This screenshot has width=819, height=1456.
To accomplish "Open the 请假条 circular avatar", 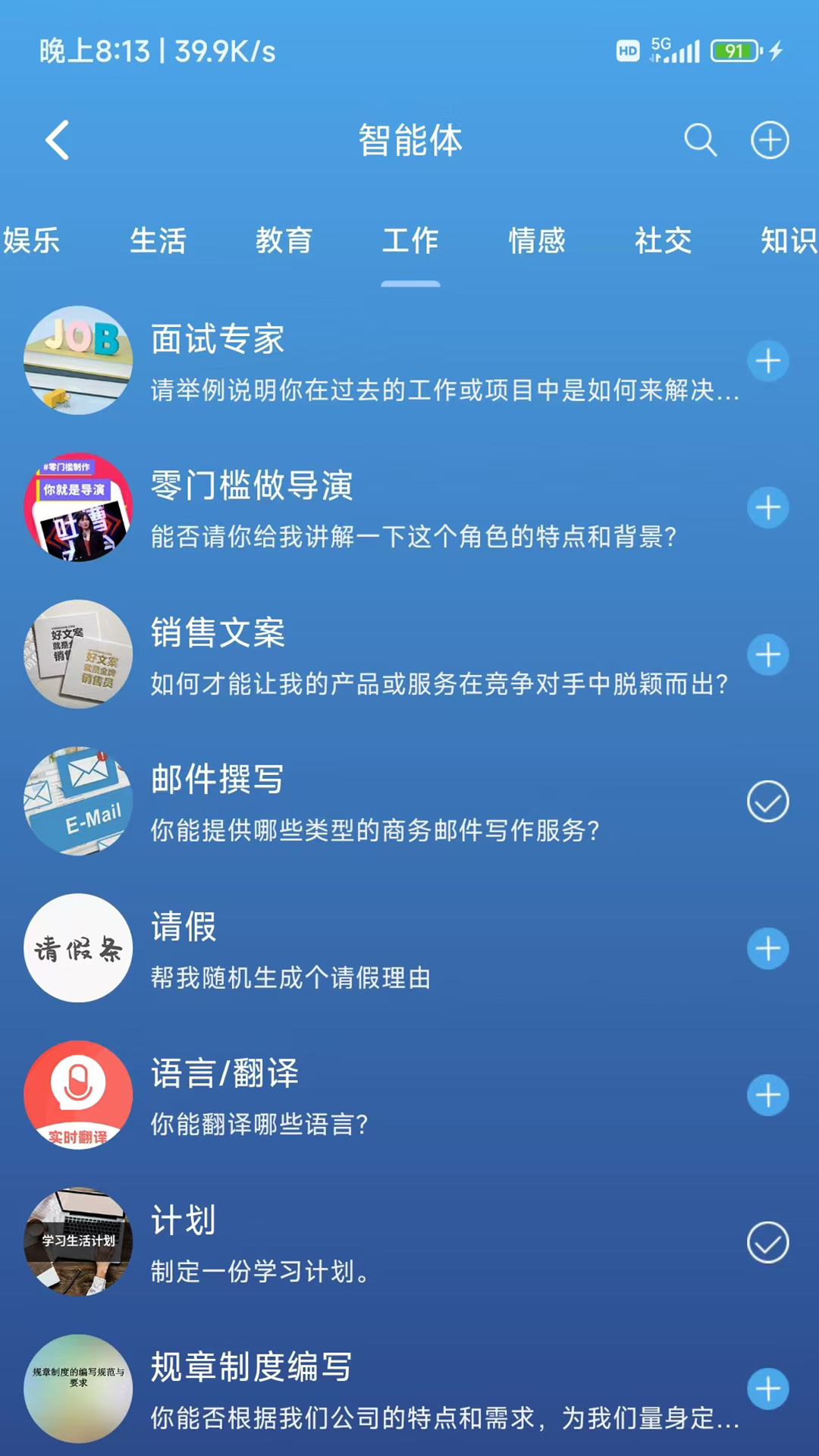I will [77, 948].
